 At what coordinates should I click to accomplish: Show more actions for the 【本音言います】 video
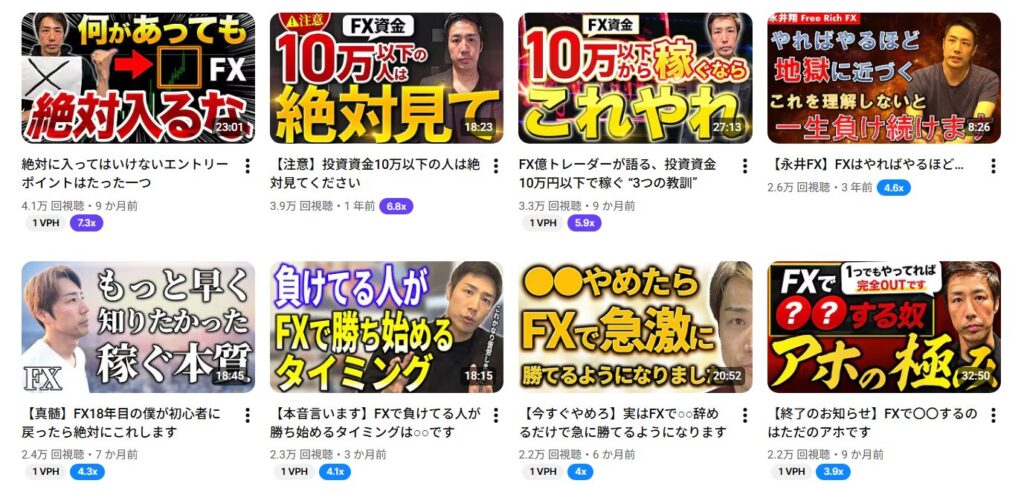[495, 415]
